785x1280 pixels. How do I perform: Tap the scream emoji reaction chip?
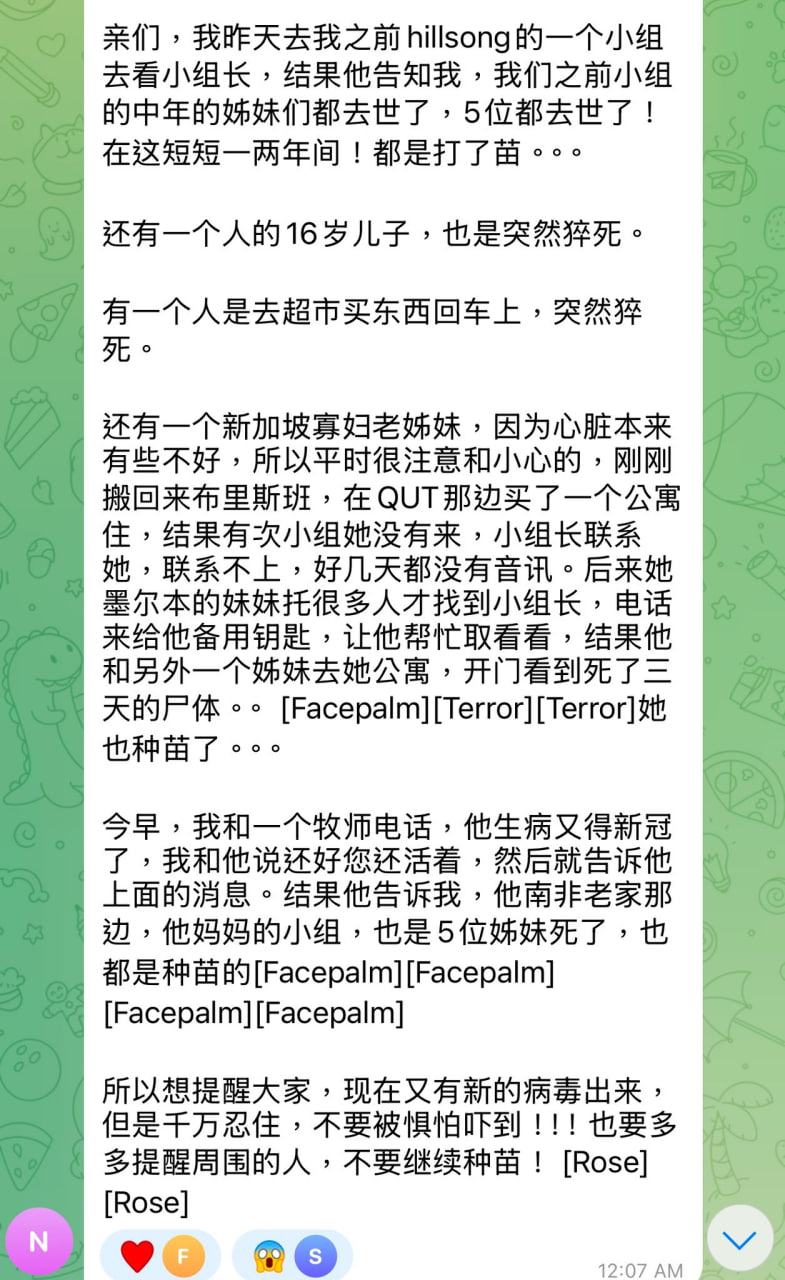291,1256
